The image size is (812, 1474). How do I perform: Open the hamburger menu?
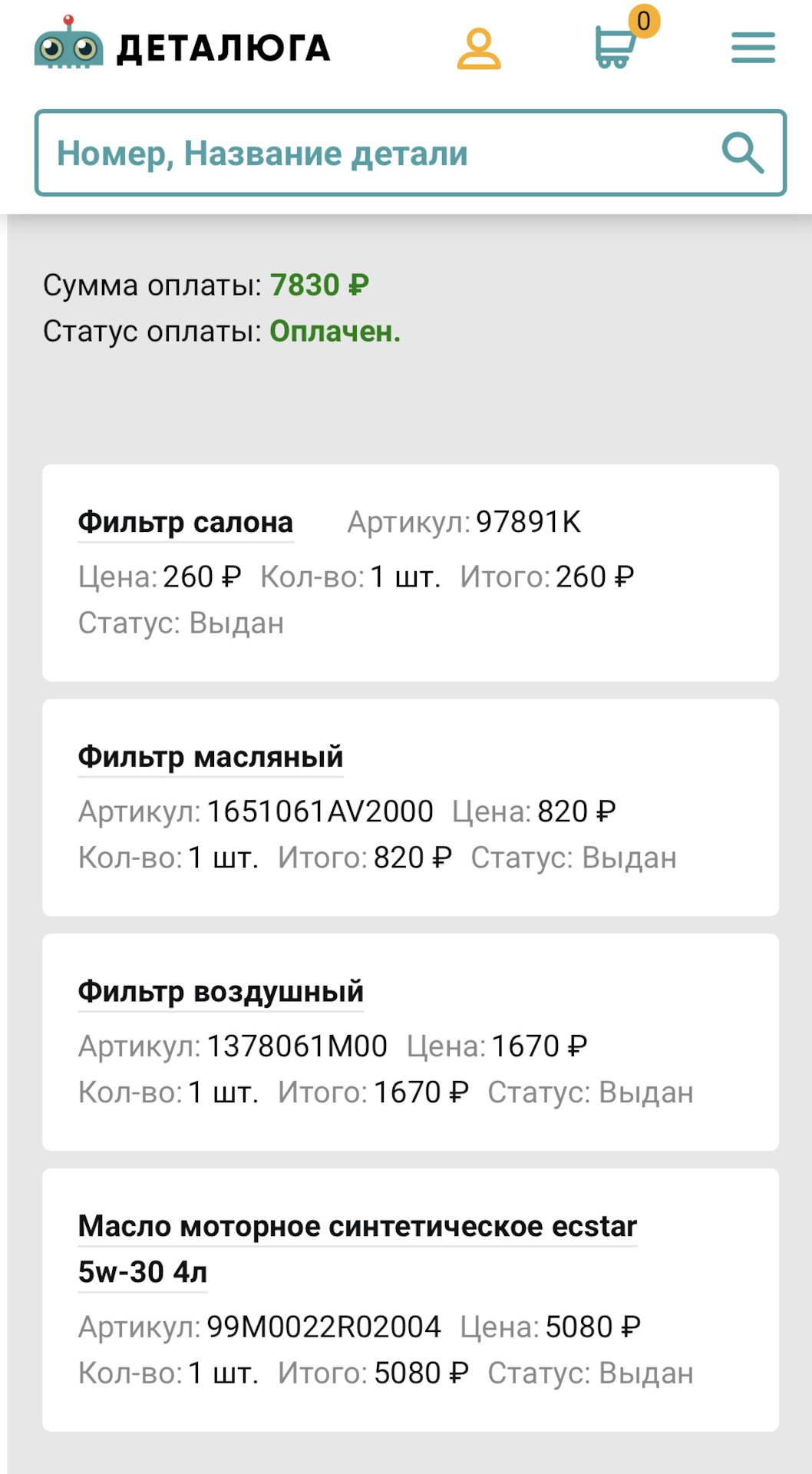click(753, 48)
